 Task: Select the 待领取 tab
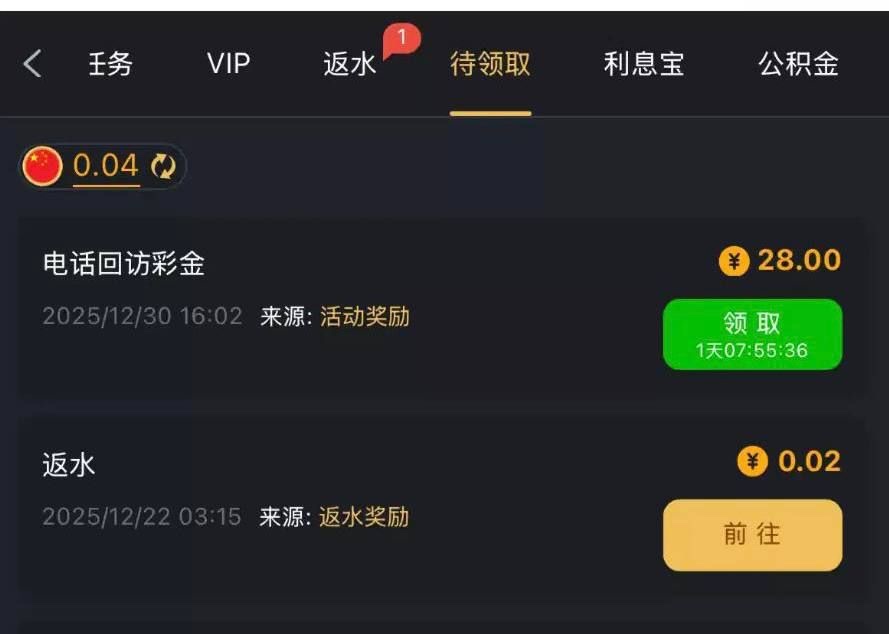click(490, 66)
